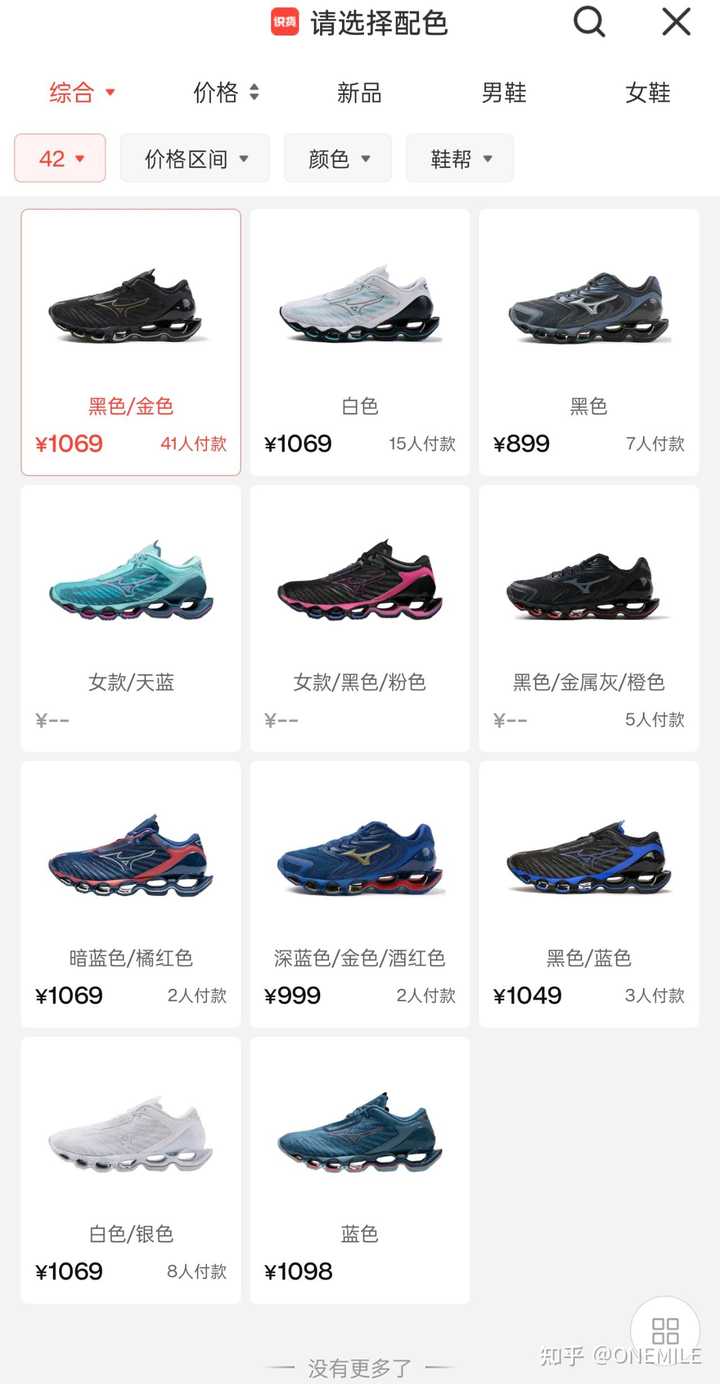Viewport: 720px width, 1384px height.
Task: Open the 女款/天蓝 shoe card
Action: (131, 618)
